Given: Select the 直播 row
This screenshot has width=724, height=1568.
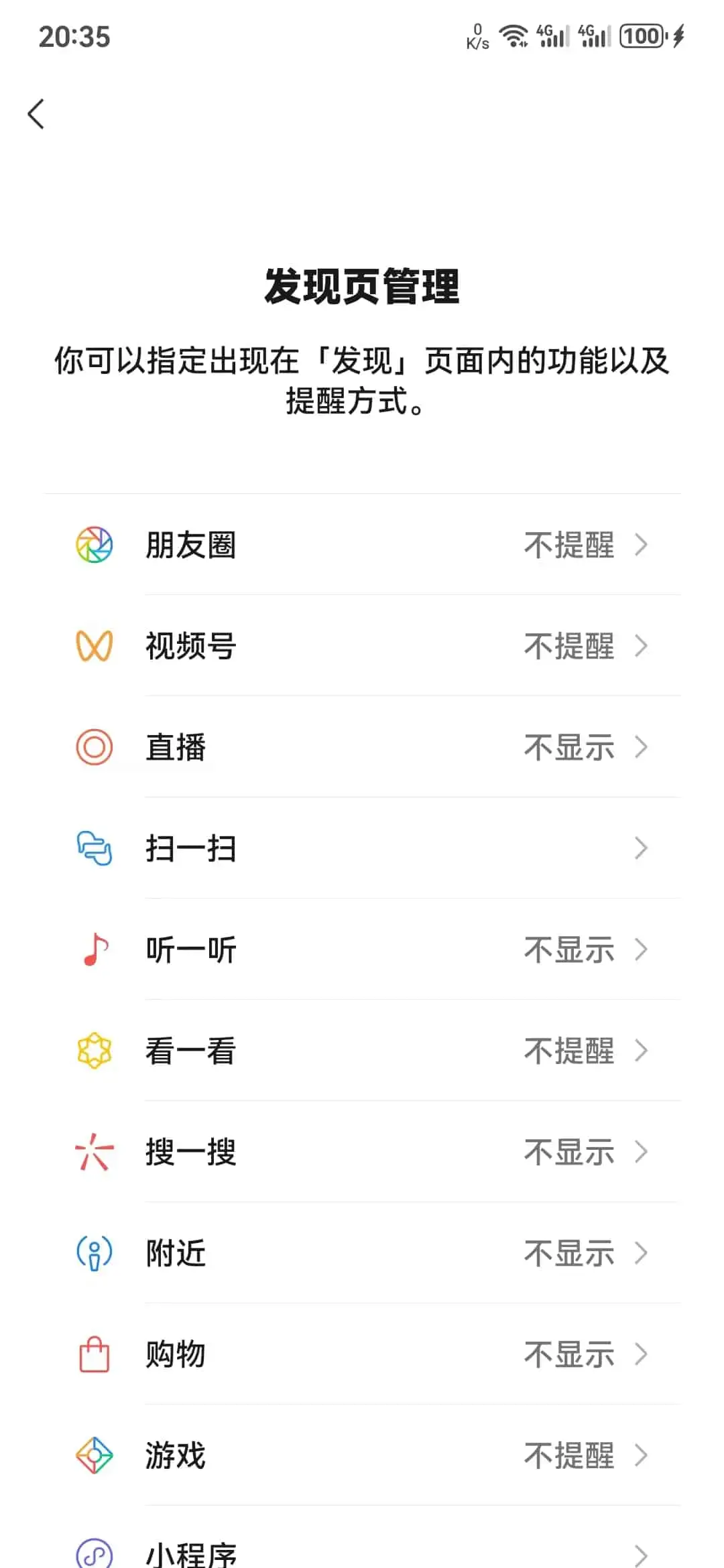Looking at the screenshot, I should tap(362, 747).
